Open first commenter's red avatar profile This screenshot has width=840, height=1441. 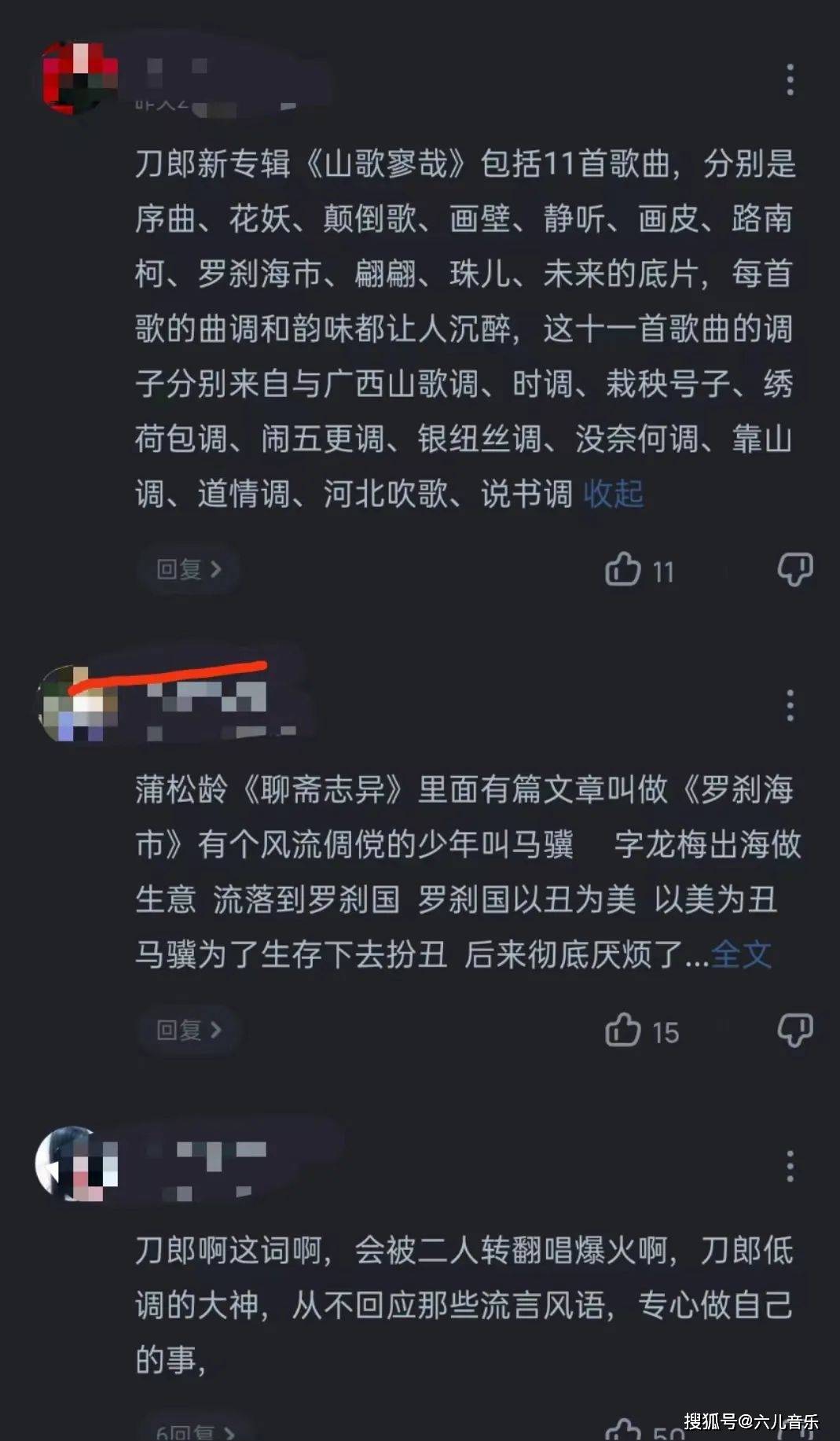pos(79,77)
